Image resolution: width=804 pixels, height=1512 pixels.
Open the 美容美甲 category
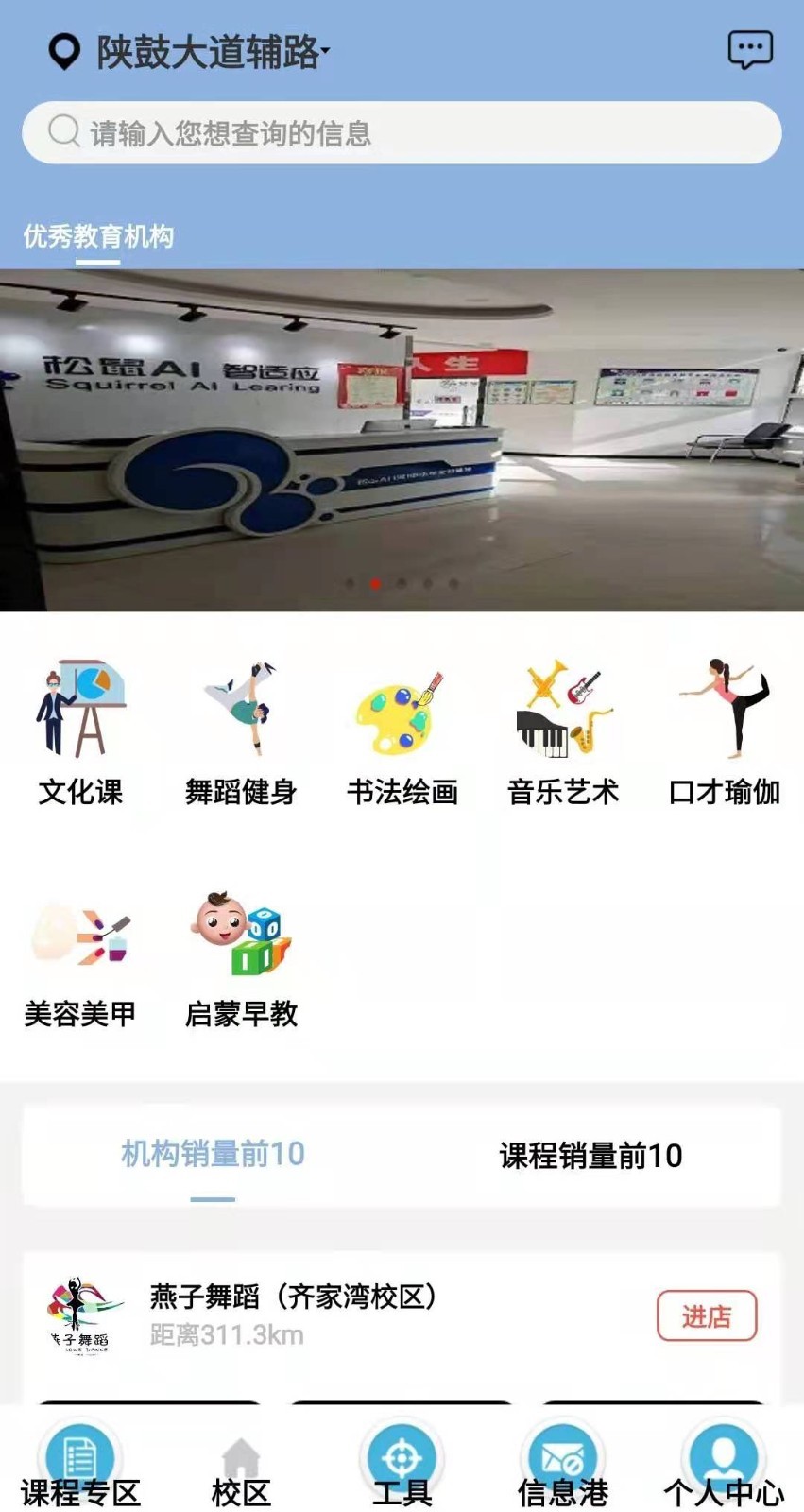coord(80,956)
